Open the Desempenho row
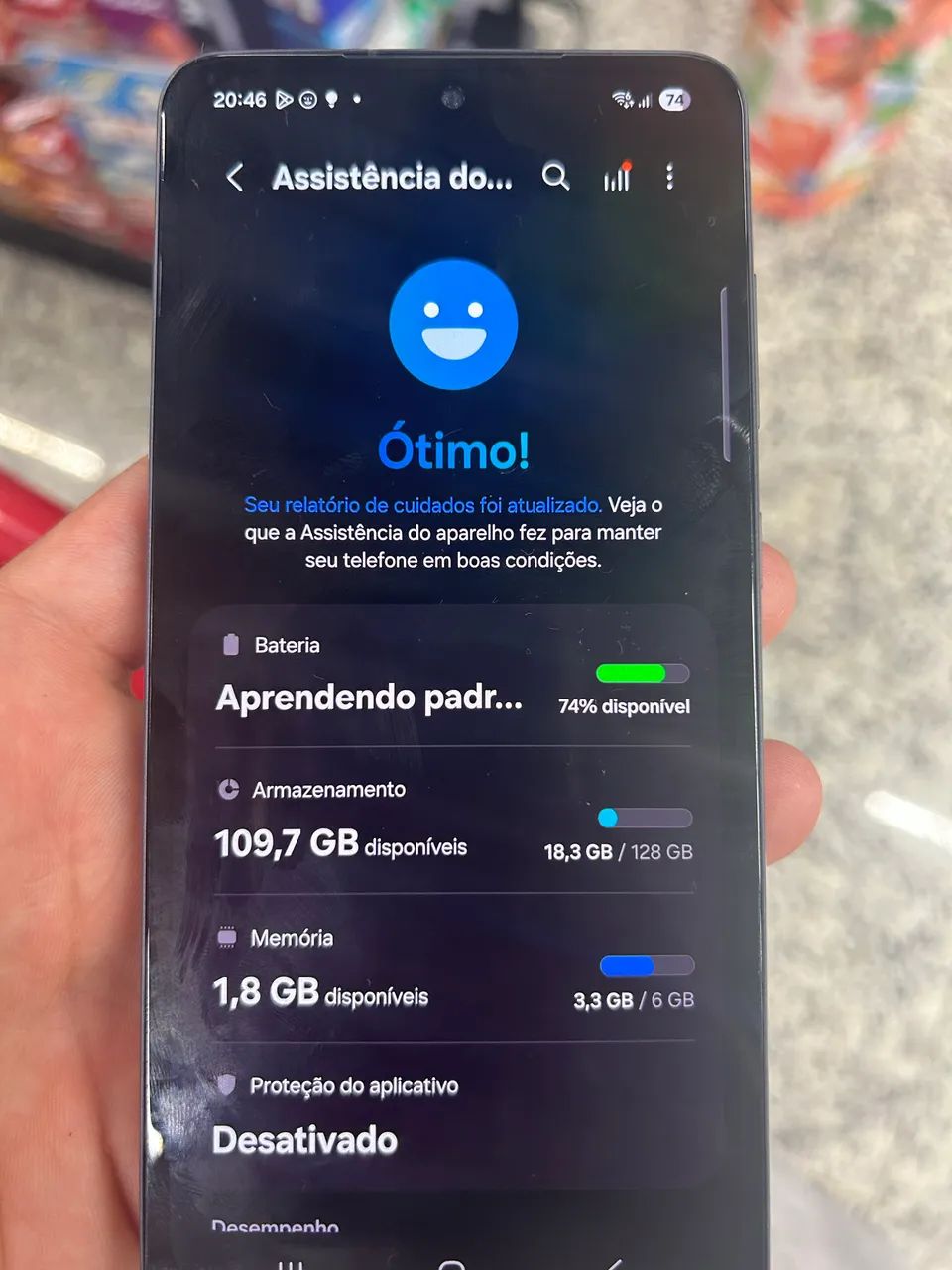The image size is (952, 1270). coord(275,1228)
